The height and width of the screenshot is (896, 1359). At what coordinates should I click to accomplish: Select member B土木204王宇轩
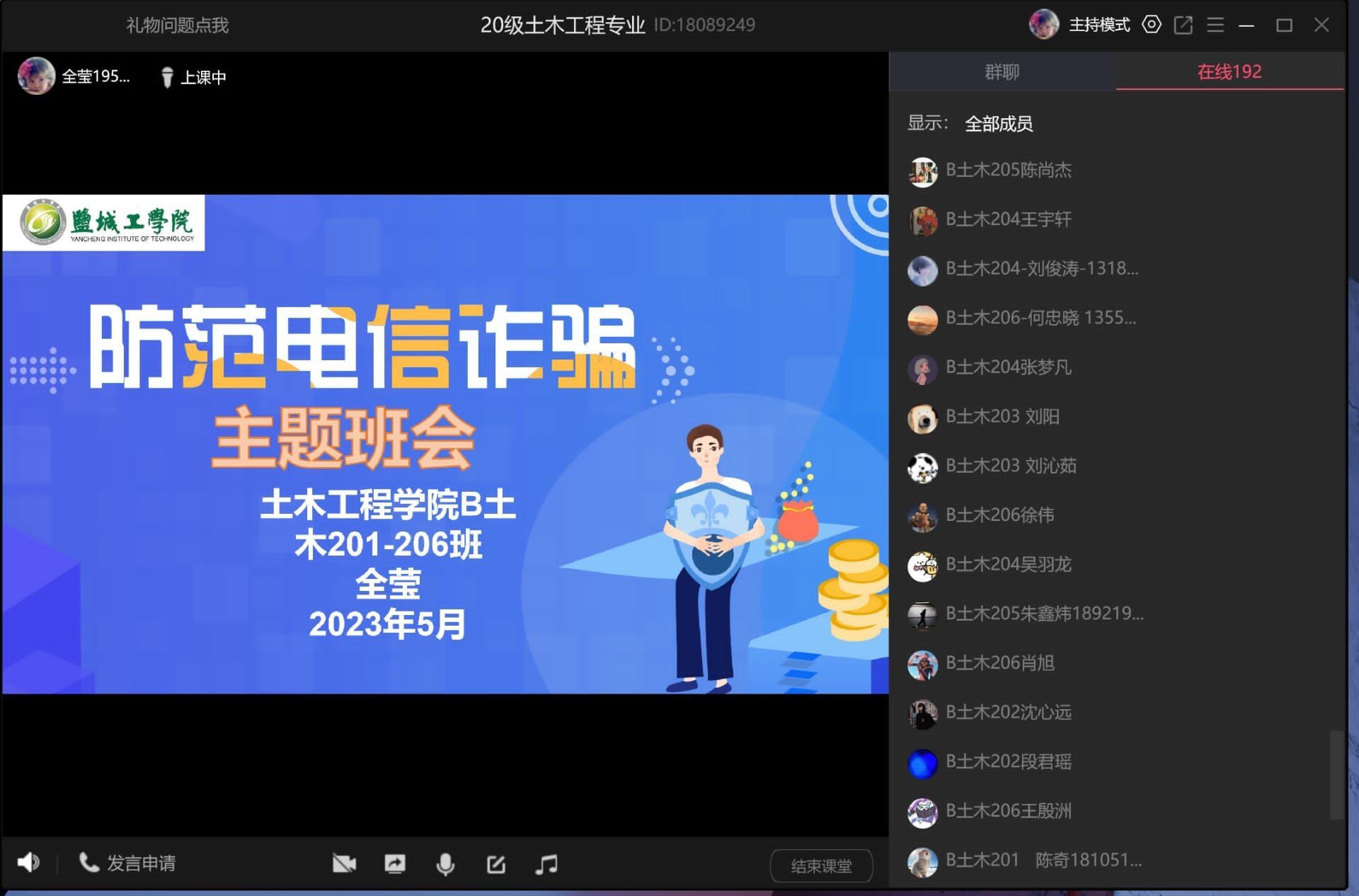[x=1008, y=219]
